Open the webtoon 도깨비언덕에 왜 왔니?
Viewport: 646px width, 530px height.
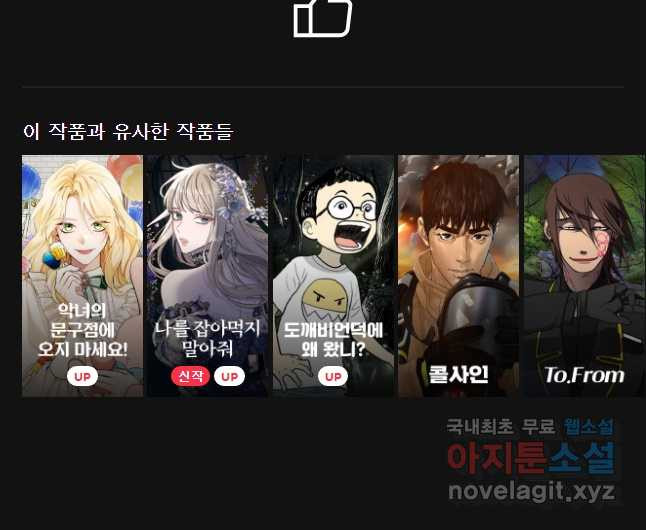[x=333, y=275]
